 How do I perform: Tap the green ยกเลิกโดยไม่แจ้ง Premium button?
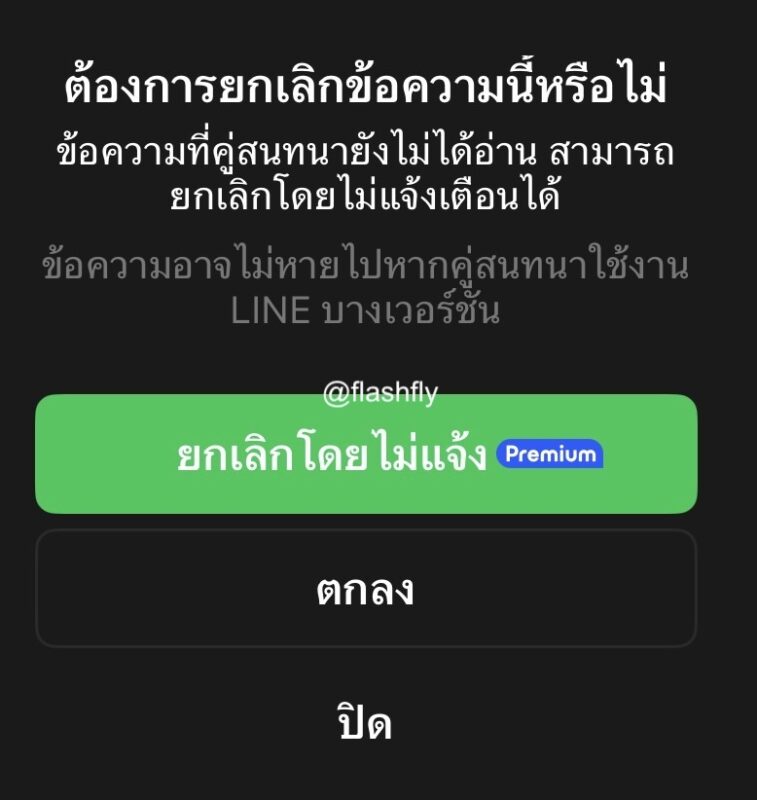(x=366, y=455)
